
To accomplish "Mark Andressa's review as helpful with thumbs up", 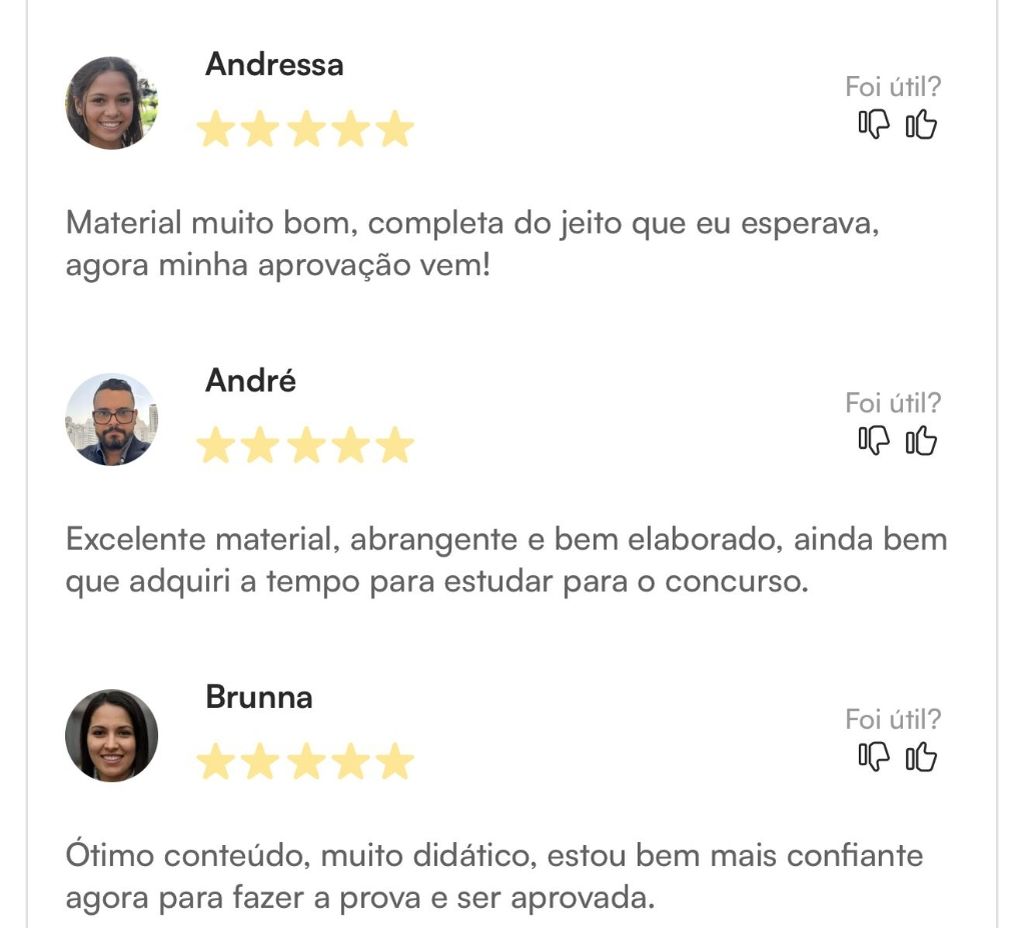I will pyautogui.click(x=921, y=125).
